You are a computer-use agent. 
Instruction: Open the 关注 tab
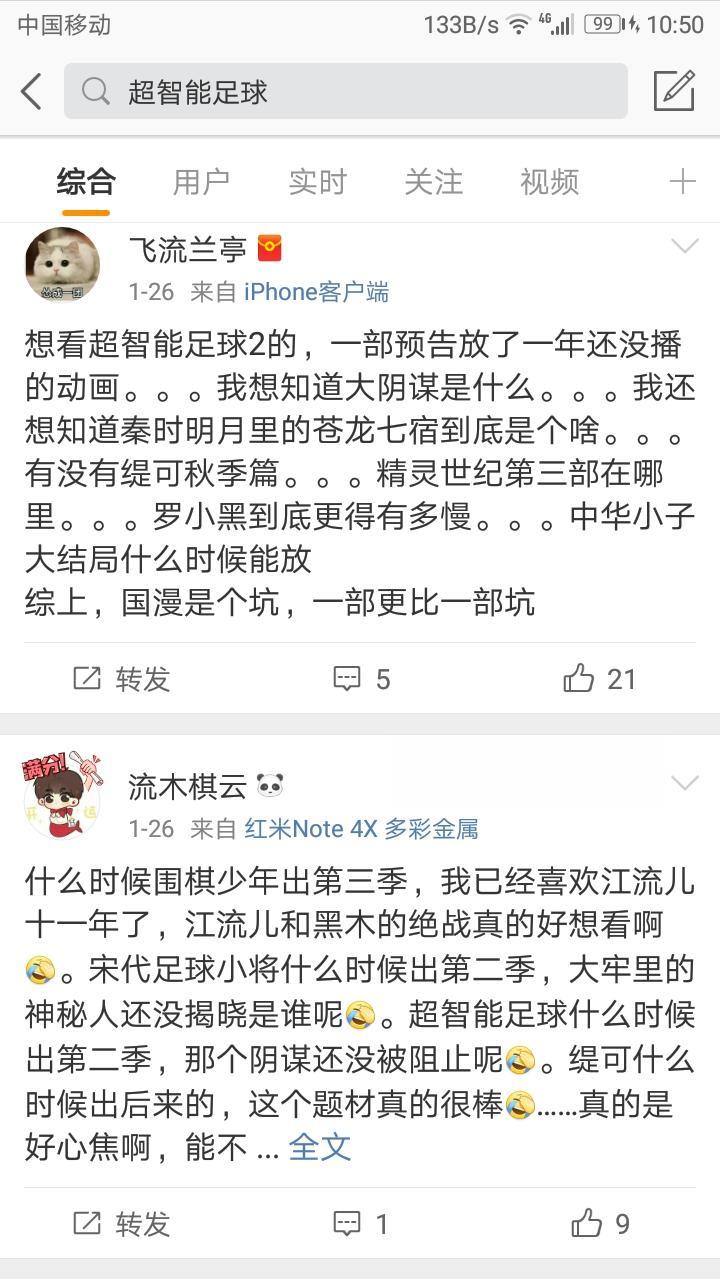pyautogui.click(x=433, y=182)
